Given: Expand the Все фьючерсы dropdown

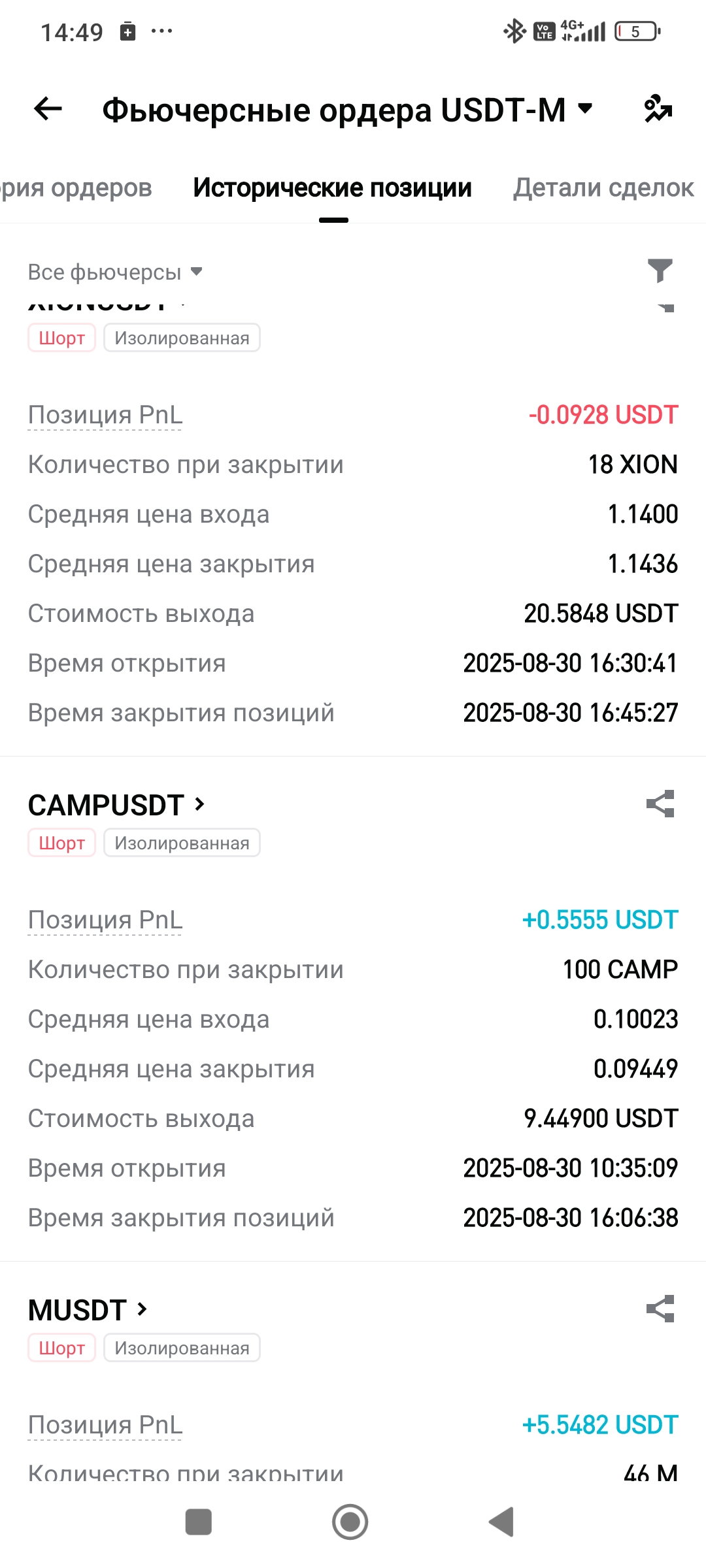Looking at the screenshot, I should click(x=115, y=272).
